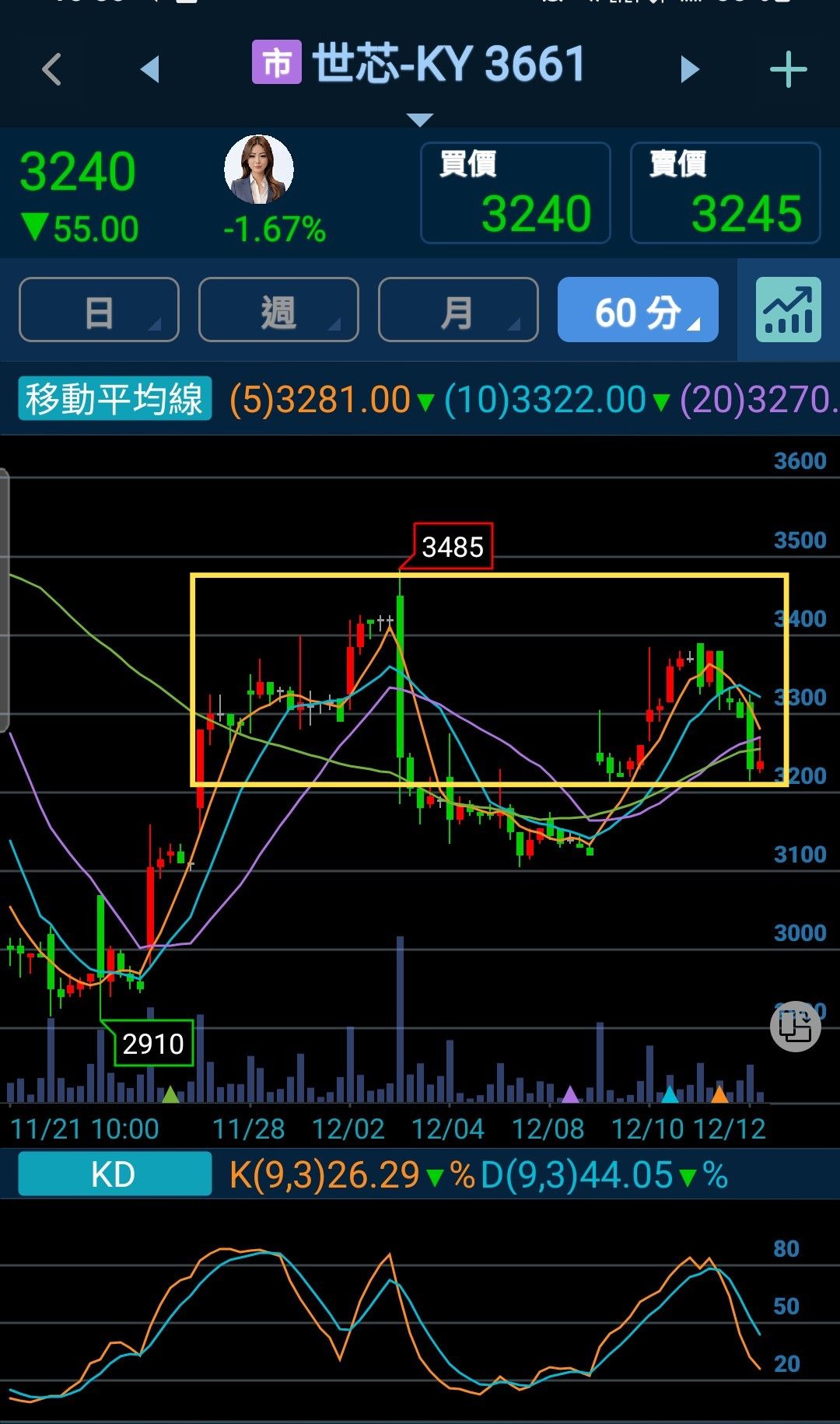Open the chart indicator settings icon

click(x=788, y=310)
